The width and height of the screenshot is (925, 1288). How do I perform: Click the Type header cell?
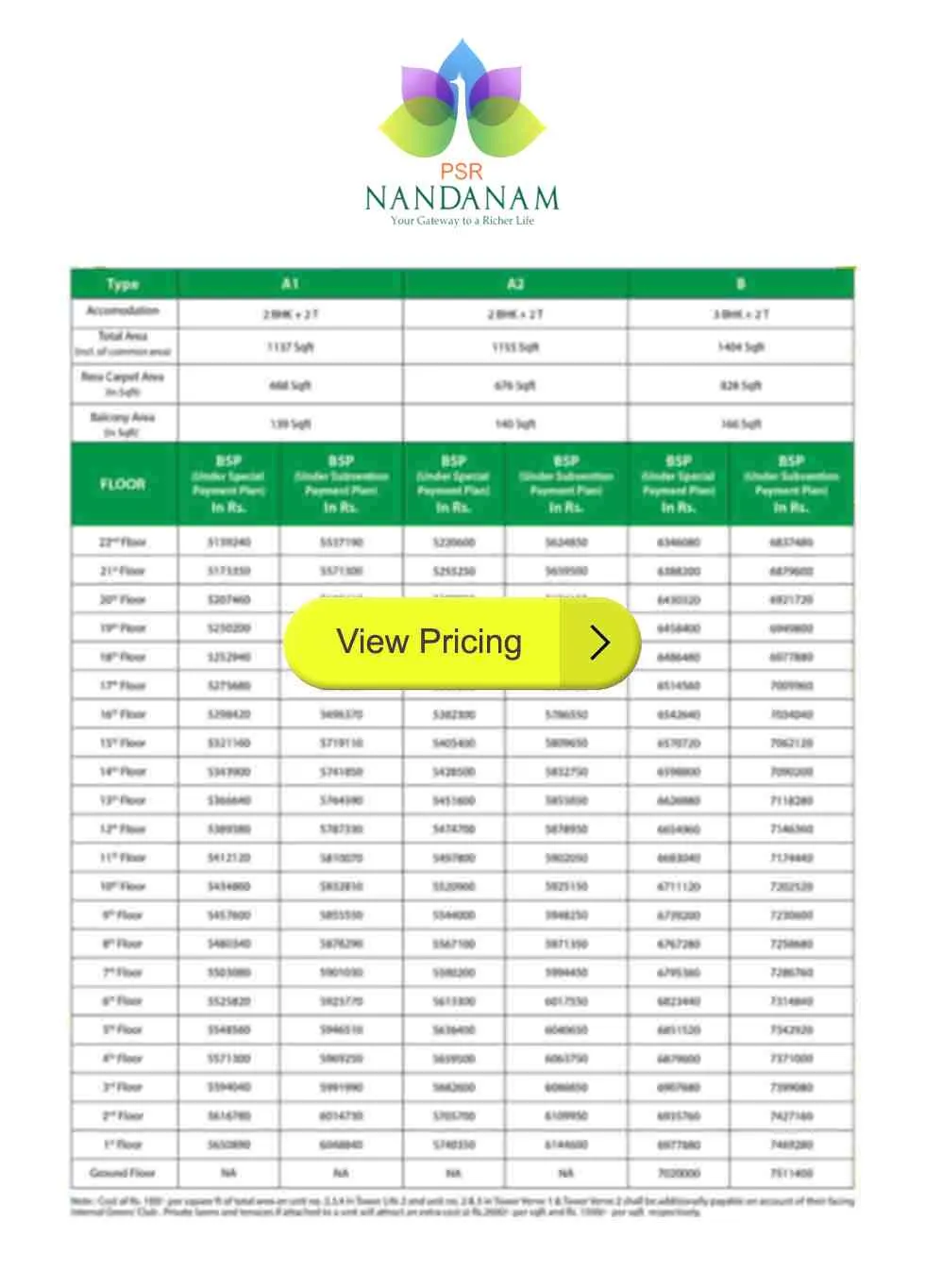pyautogui.click(x=123, y=283)
